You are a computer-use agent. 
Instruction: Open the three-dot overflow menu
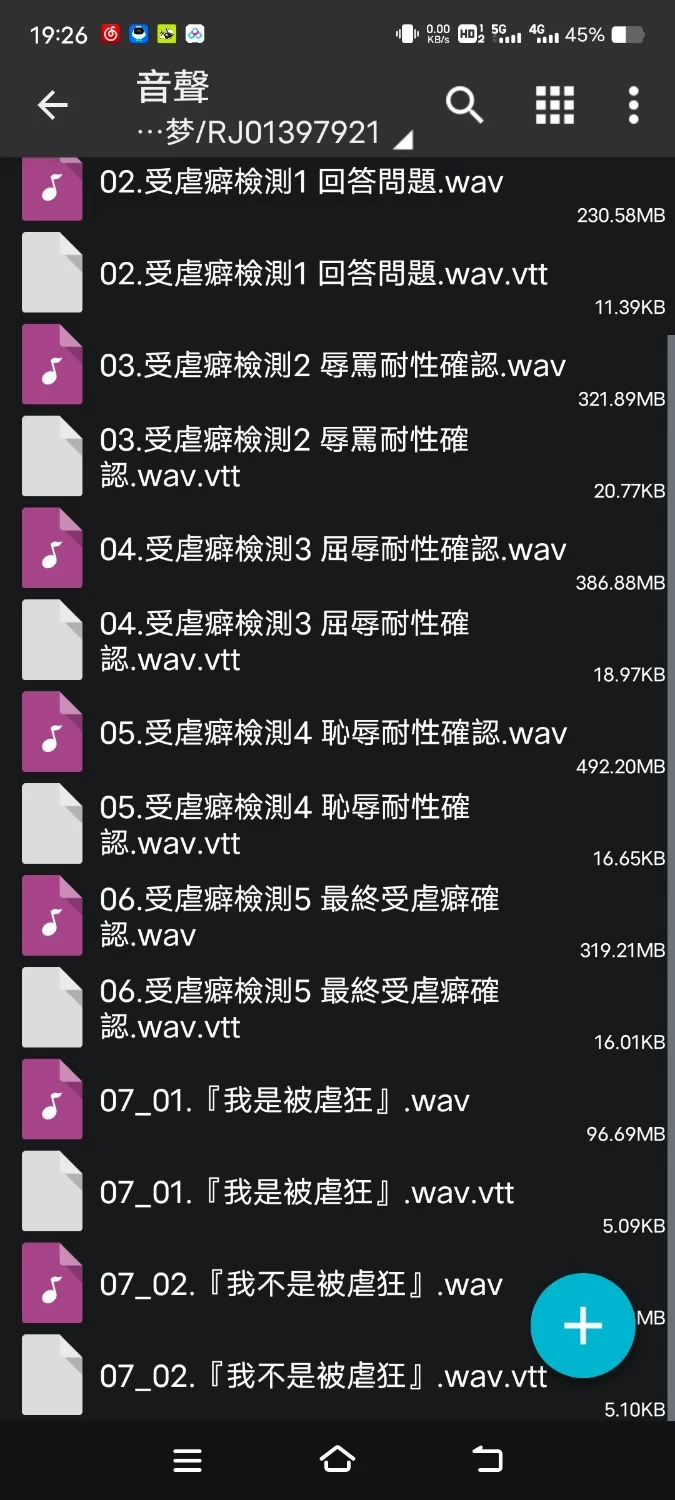[x=633, y=105]
